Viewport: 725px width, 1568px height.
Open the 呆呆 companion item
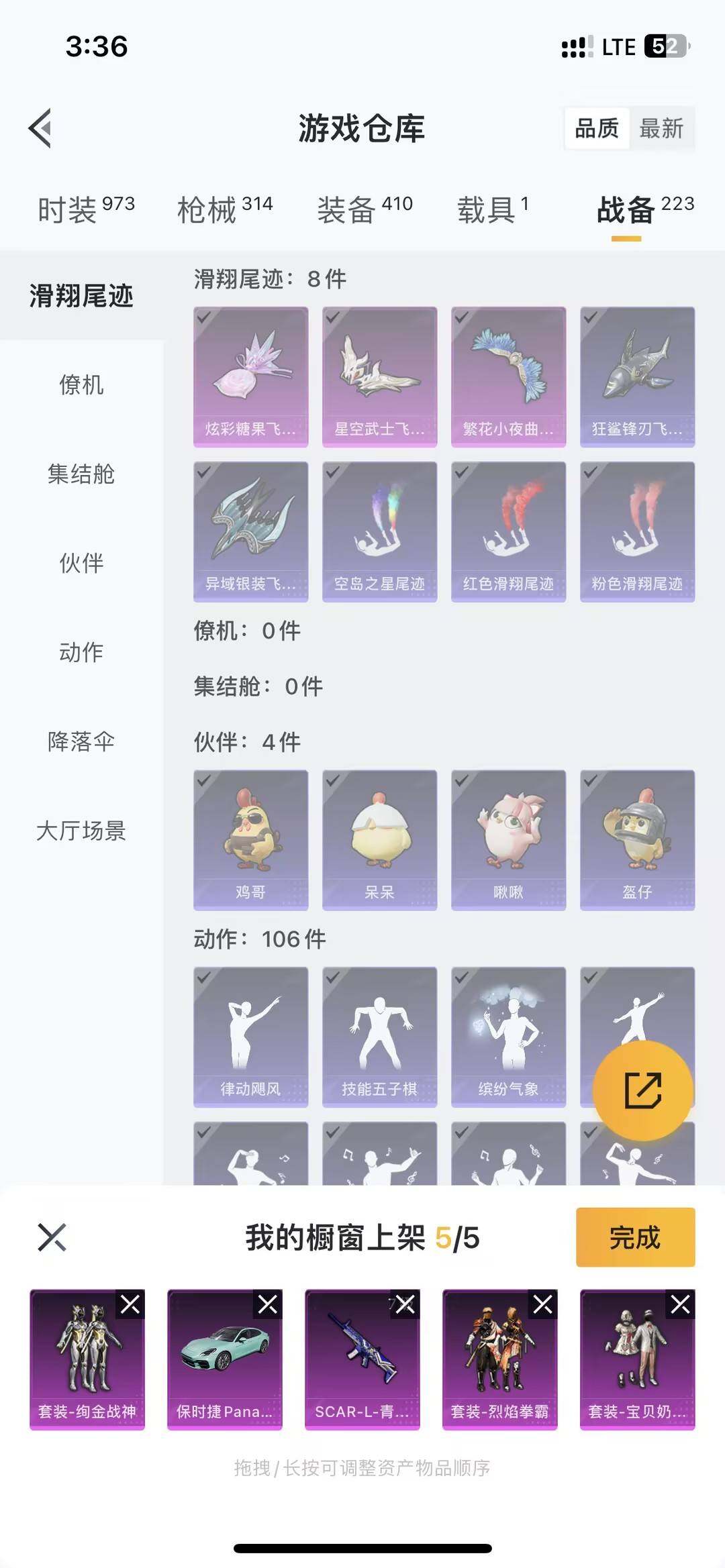click(x=379, y=839)
